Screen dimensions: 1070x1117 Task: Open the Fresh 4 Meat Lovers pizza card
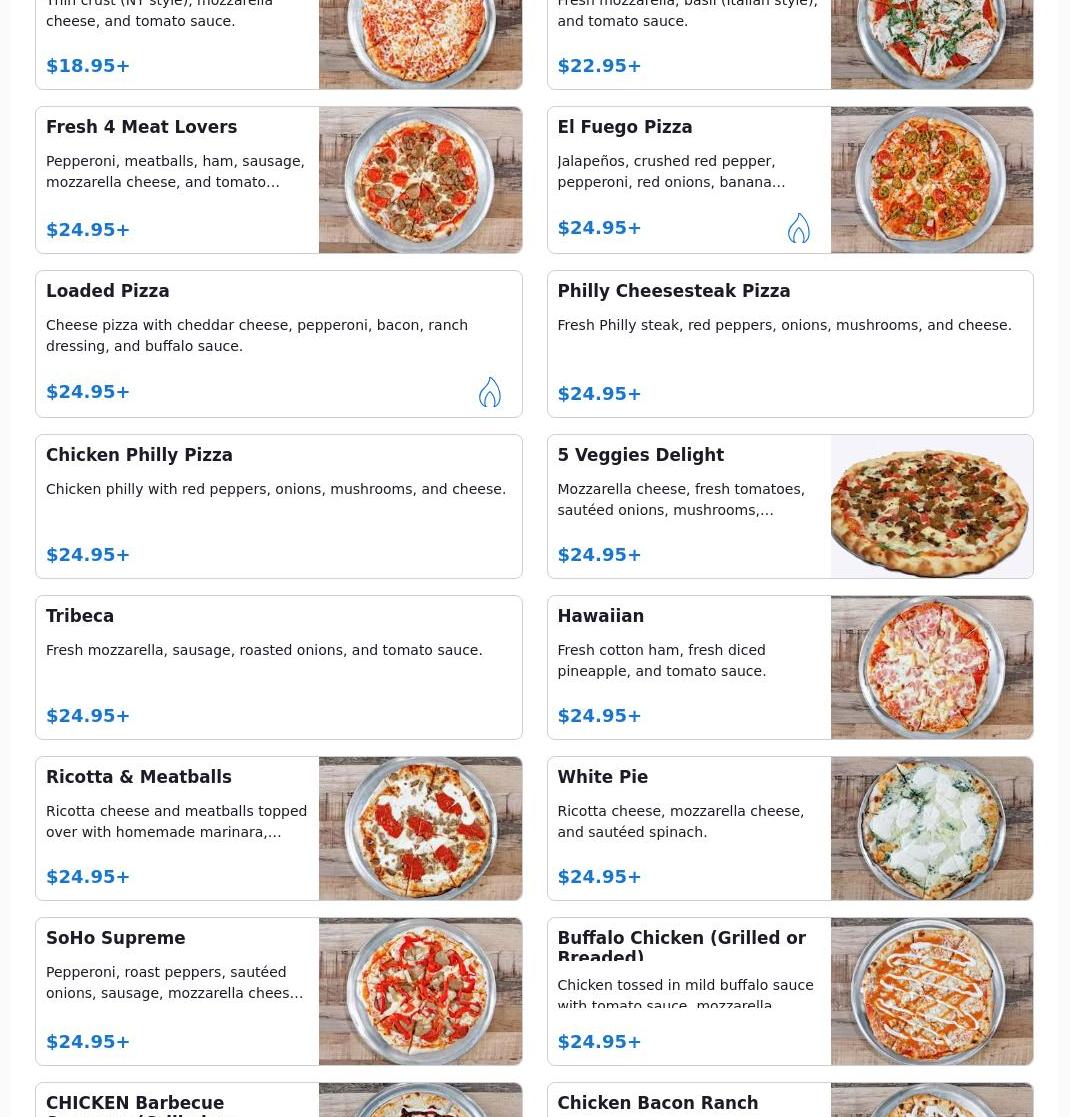(x=278, y=180)
